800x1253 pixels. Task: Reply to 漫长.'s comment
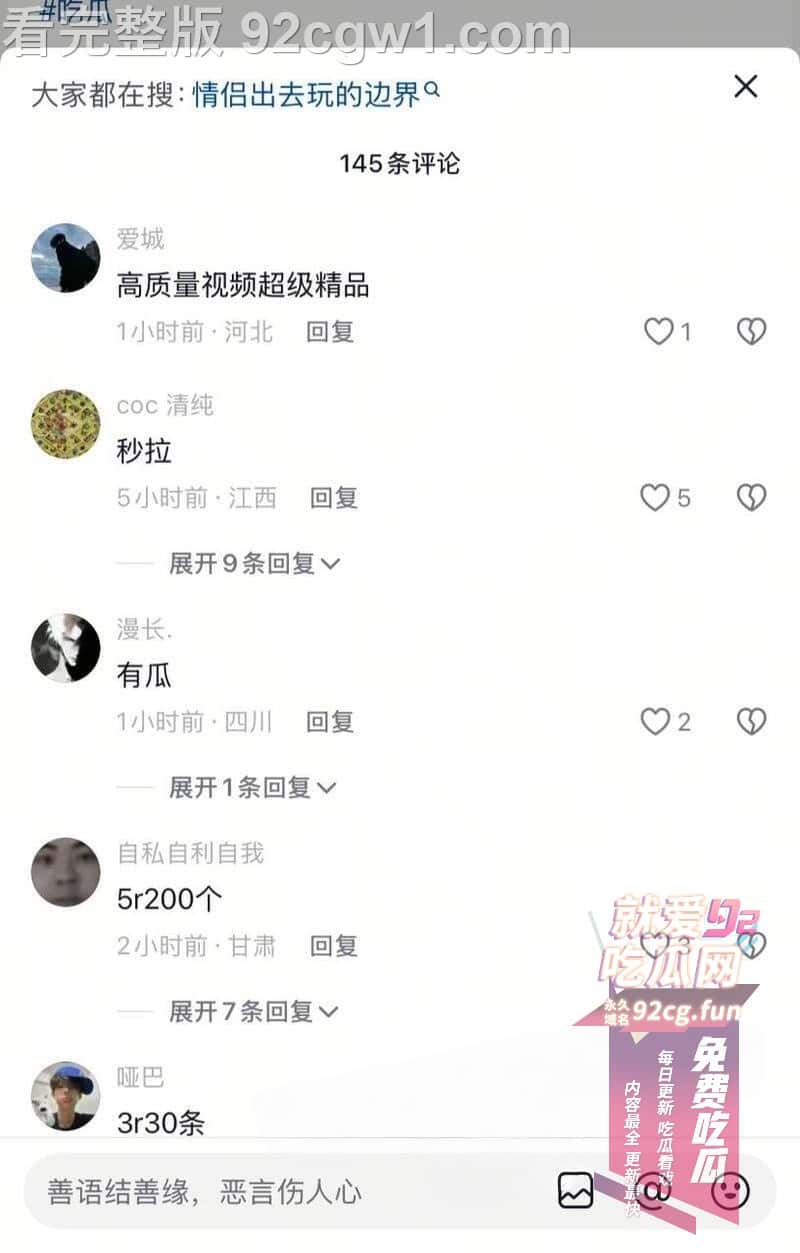330,722
